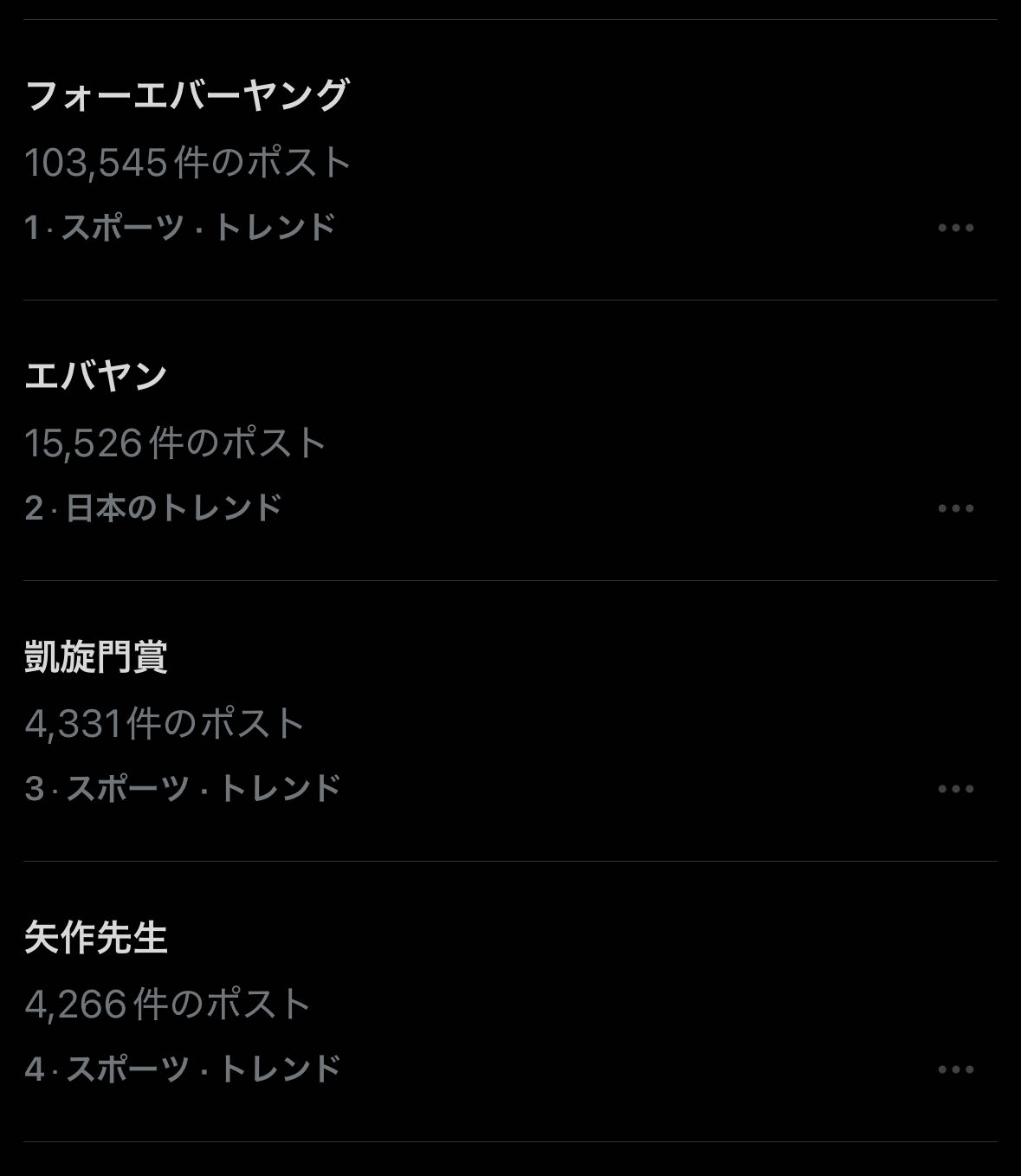1021x1176 pixels.
Task: Select the 凱旋門賞 trending topic
Action: 95,657
